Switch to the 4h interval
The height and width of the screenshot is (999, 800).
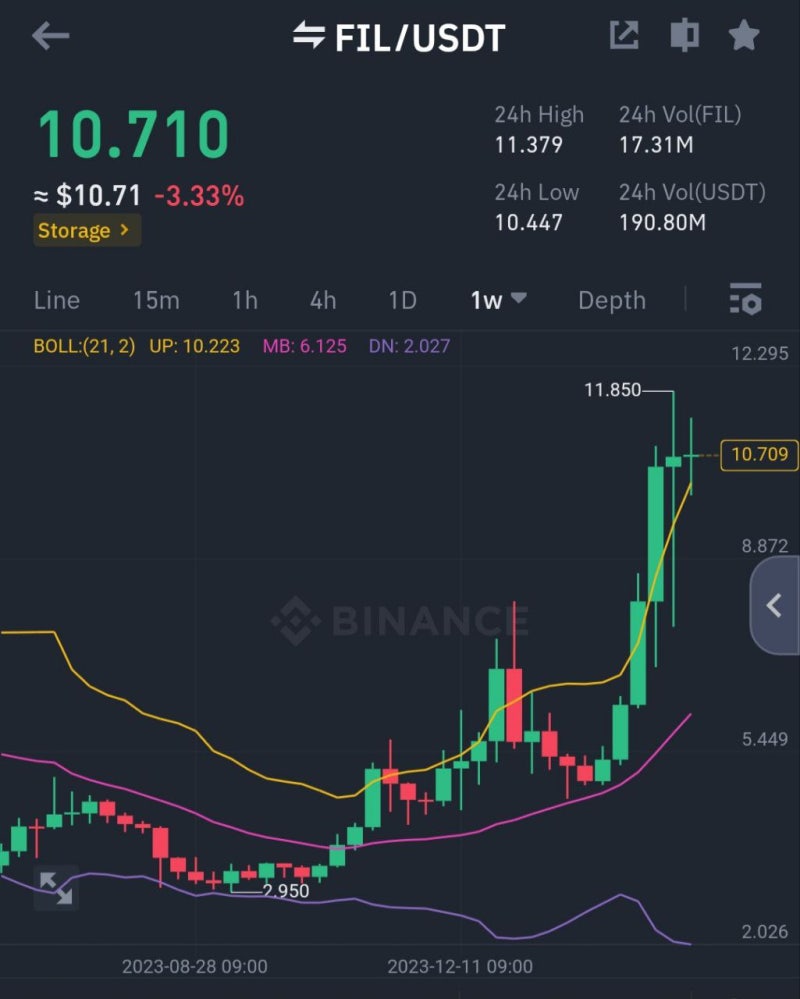[x=323, y=300]
